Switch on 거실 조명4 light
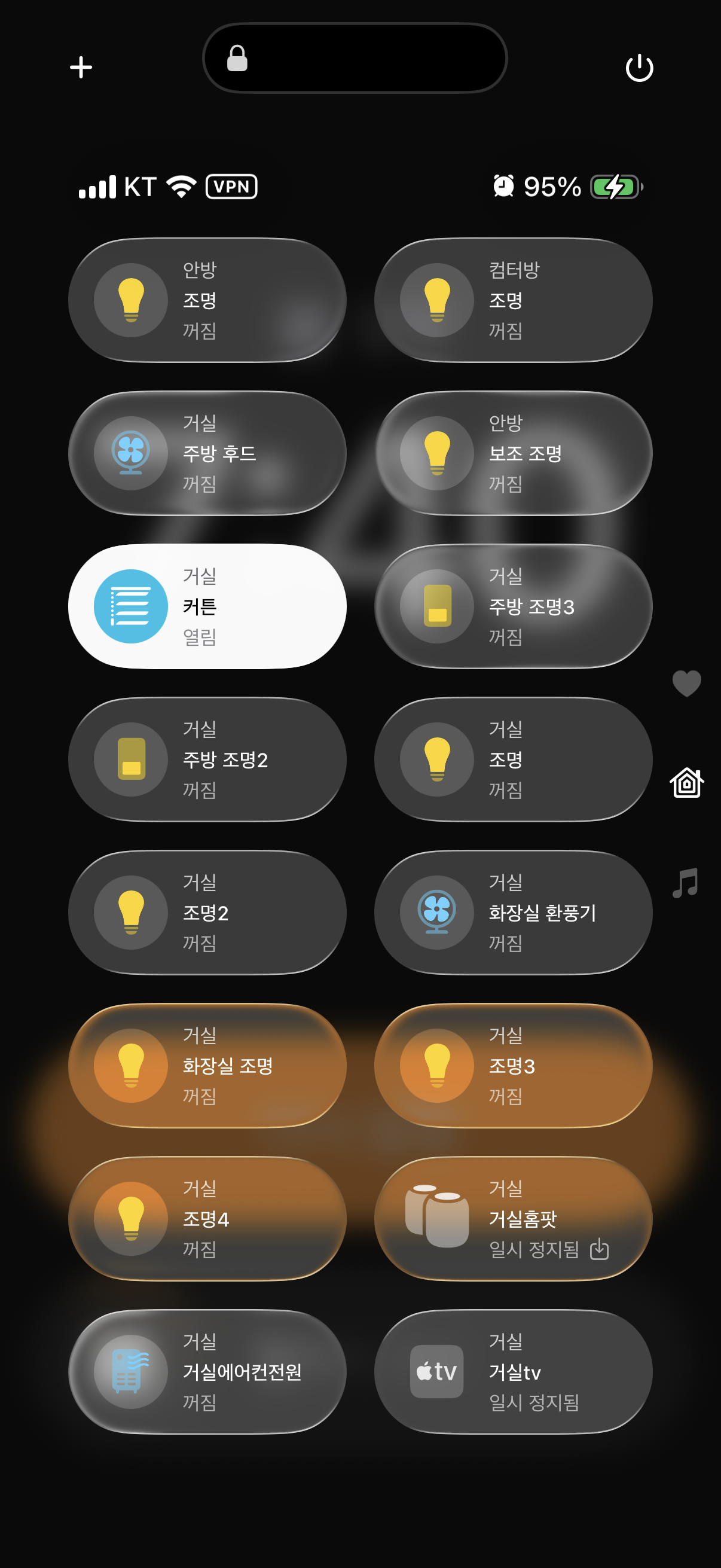Screen dimensions: 721x1568 [131, 1219]
